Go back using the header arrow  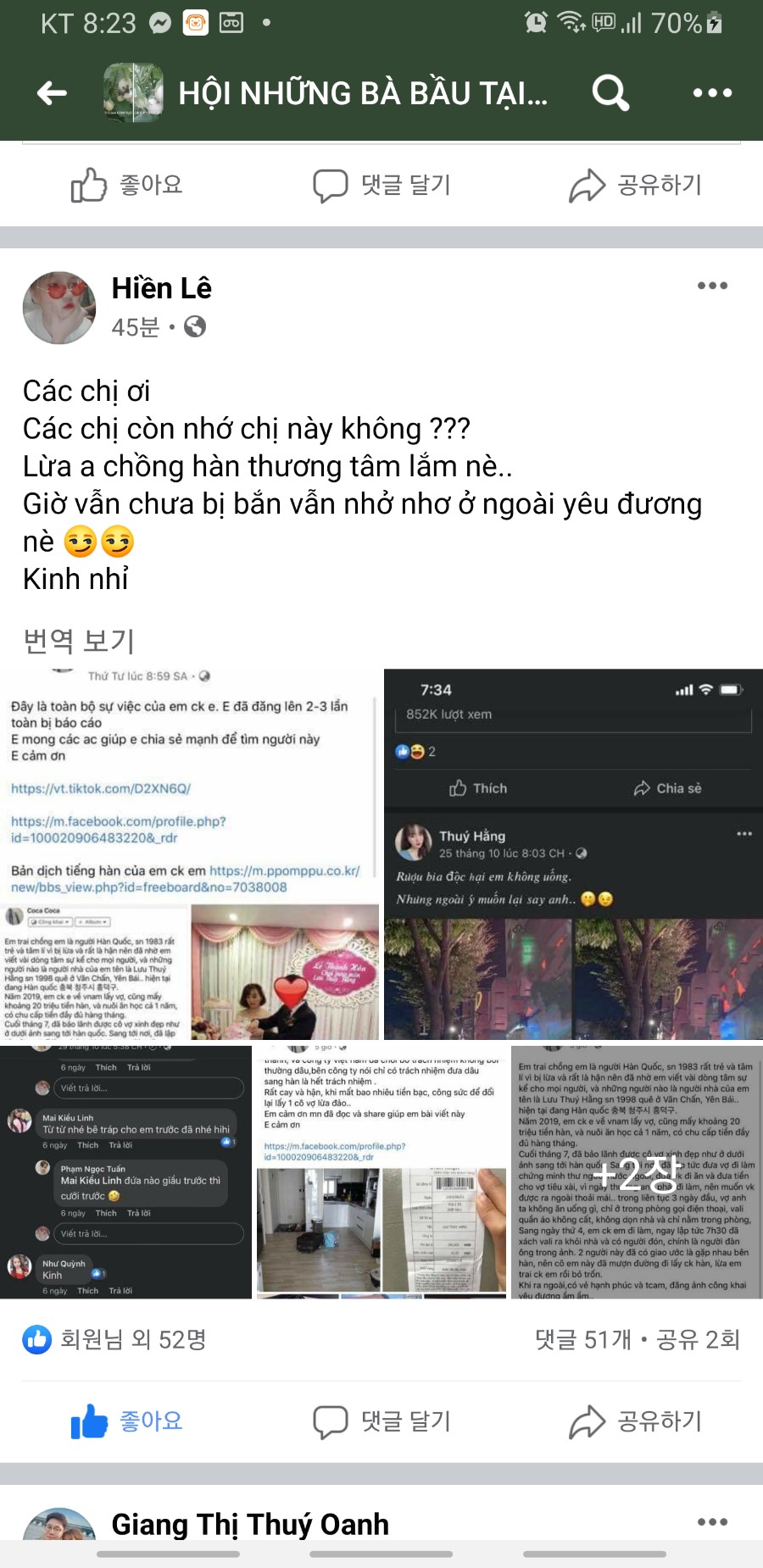coord(53,92)
